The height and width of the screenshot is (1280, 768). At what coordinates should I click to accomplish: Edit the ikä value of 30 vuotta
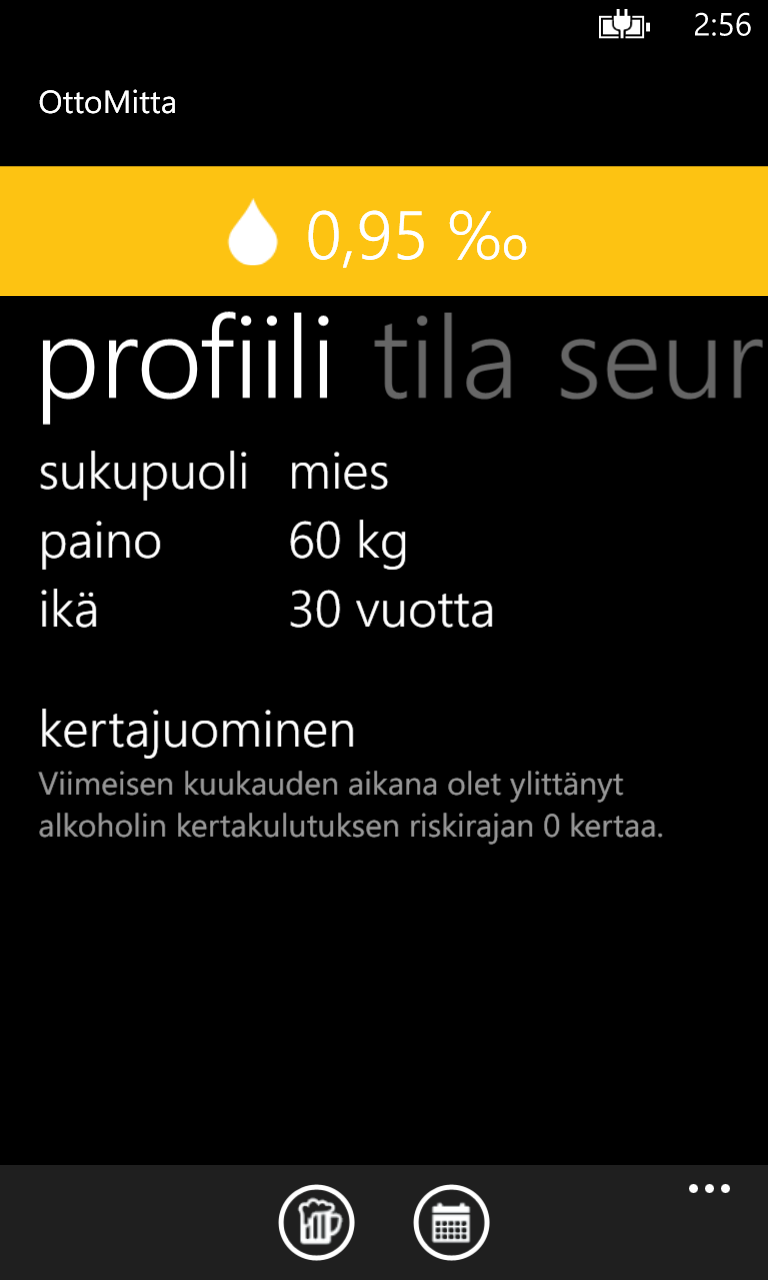coord(391,610)
